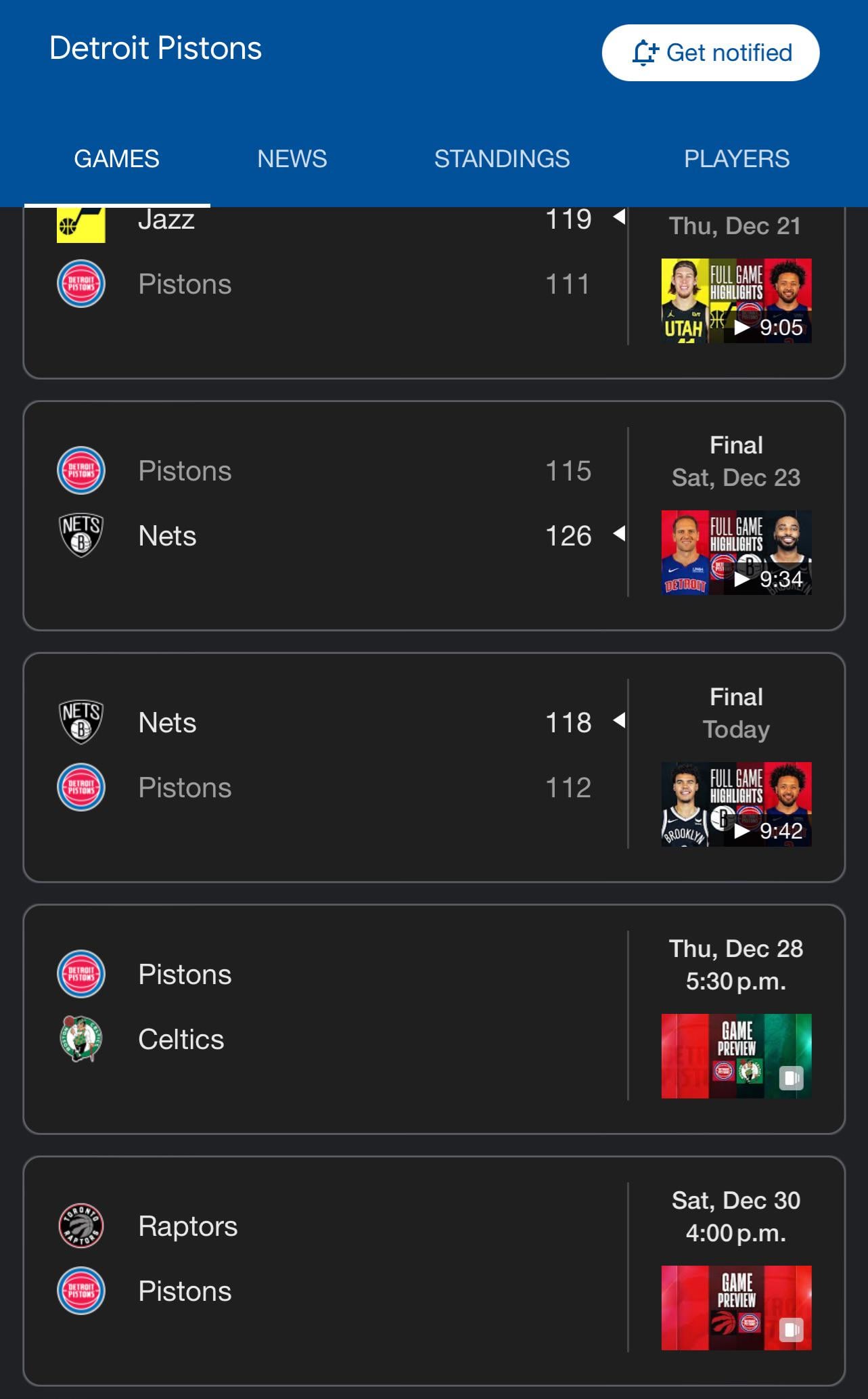Open today's Nets 118 Pistons 112 game
868x1399 pixels.
pyautogui.click(x=325, y=756)
